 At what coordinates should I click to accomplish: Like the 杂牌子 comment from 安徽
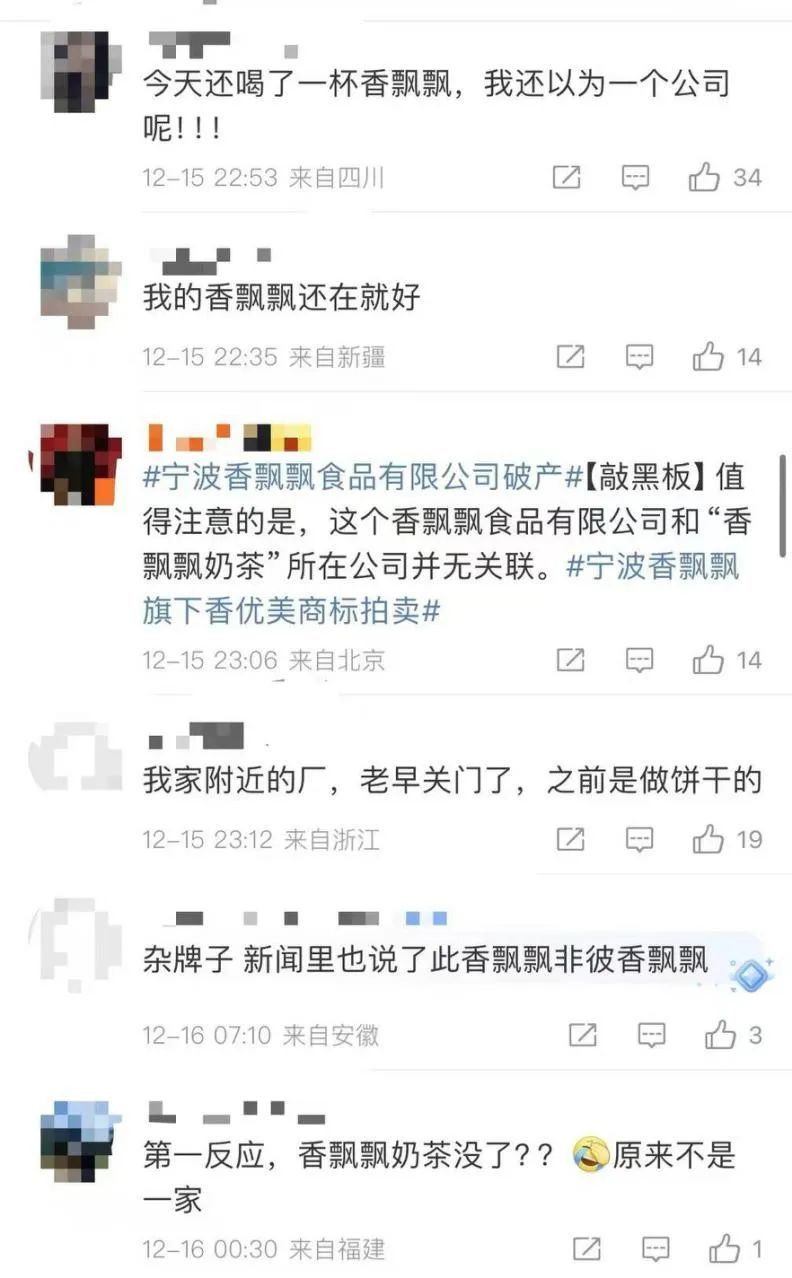click(x=720, y=1035)
